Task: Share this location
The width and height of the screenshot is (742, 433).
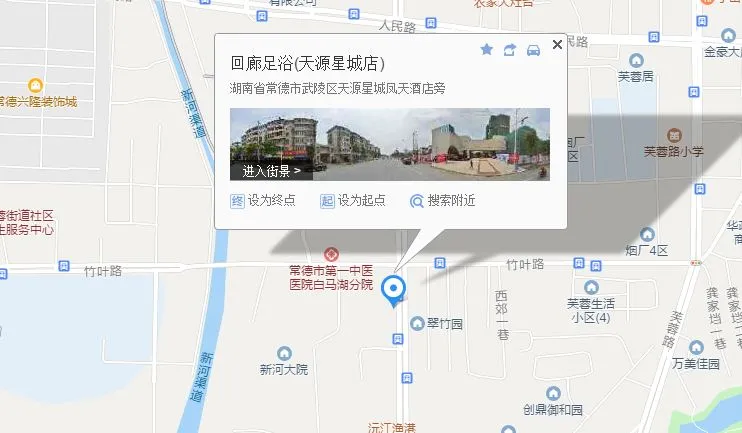Action: coord(510,50)
